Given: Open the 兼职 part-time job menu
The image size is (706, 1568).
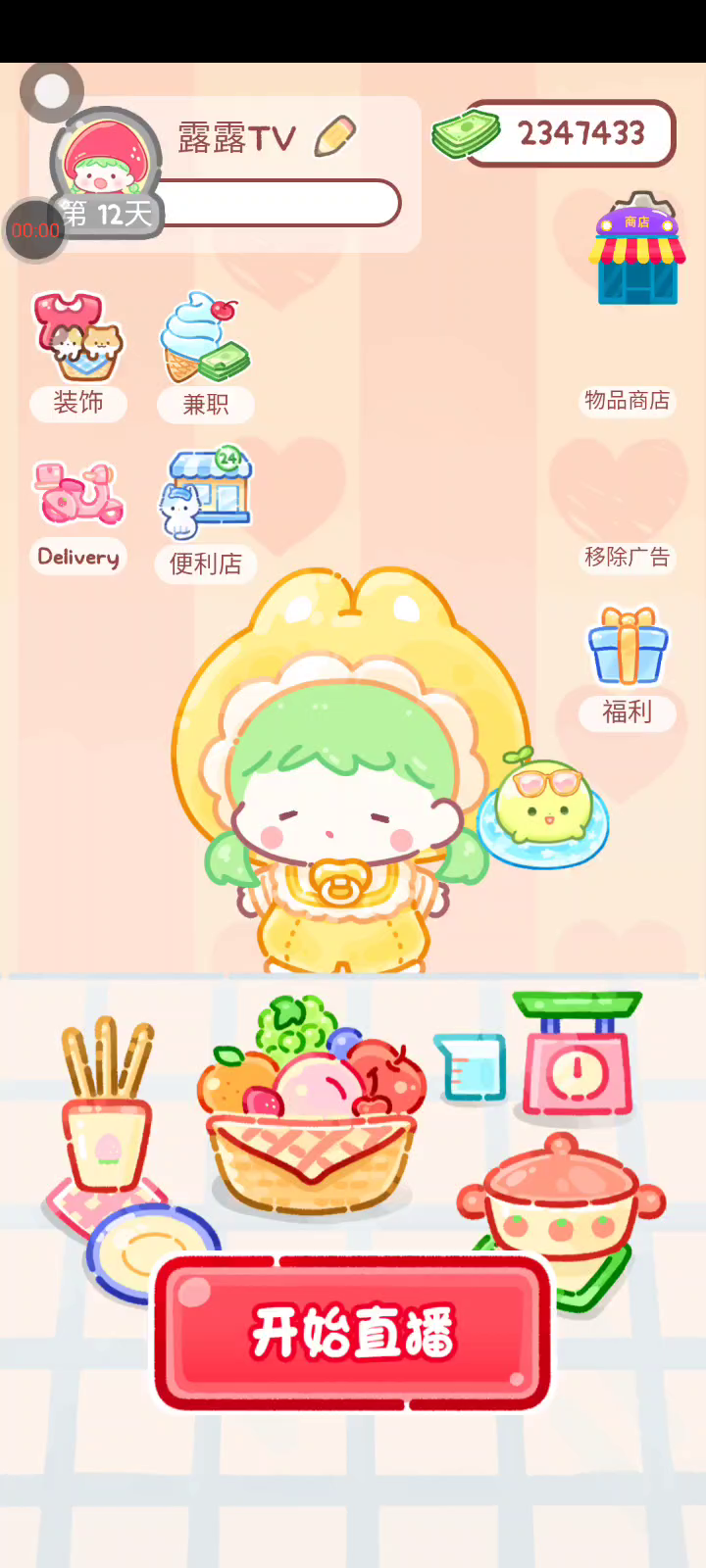Looking at the screenshot, I should click(x=206, y=355).
